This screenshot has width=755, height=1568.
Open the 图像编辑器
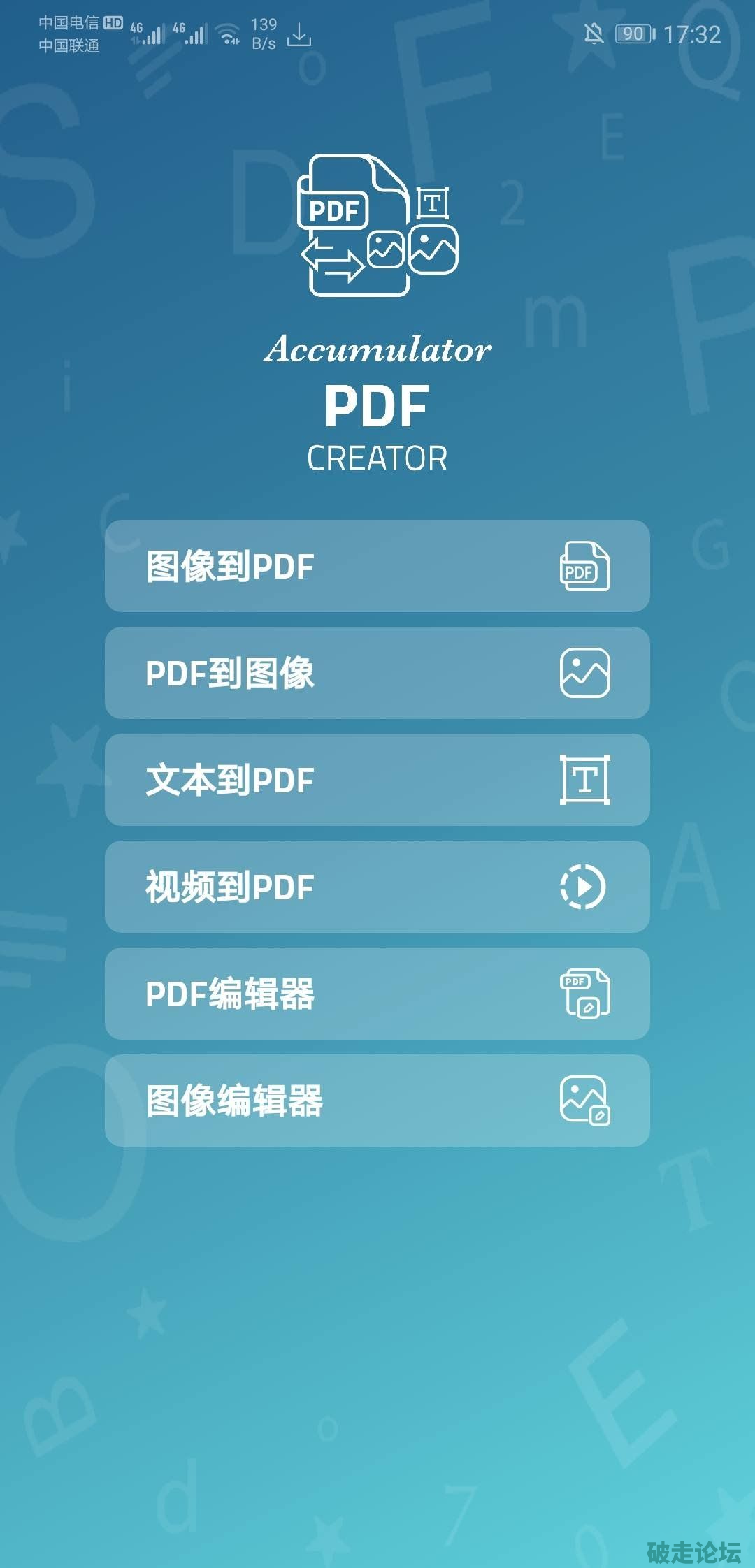click(x=377, y=1101)
